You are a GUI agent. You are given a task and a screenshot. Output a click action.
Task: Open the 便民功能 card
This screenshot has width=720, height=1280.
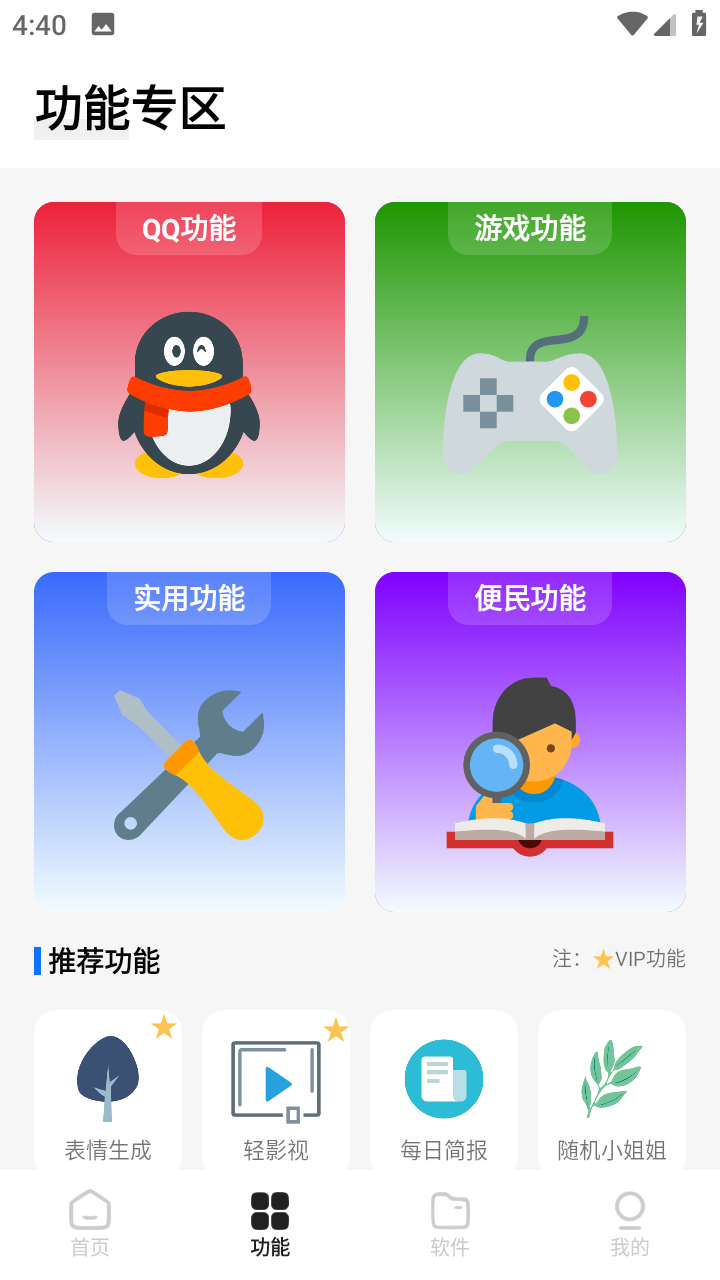tap(530, 742)
